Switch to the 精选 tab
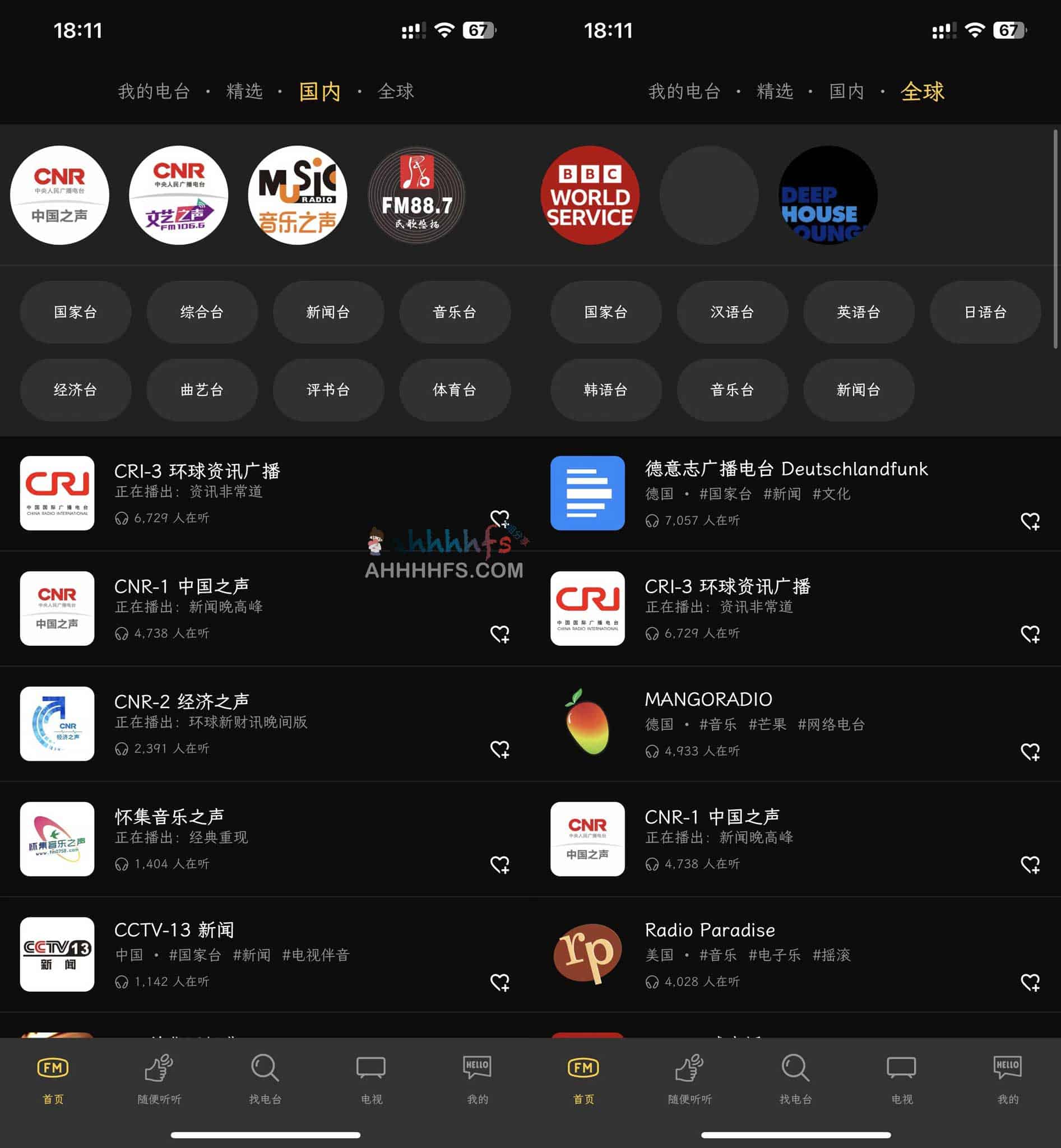Viewport: 1061px width, 1148px height. (244, 91)
